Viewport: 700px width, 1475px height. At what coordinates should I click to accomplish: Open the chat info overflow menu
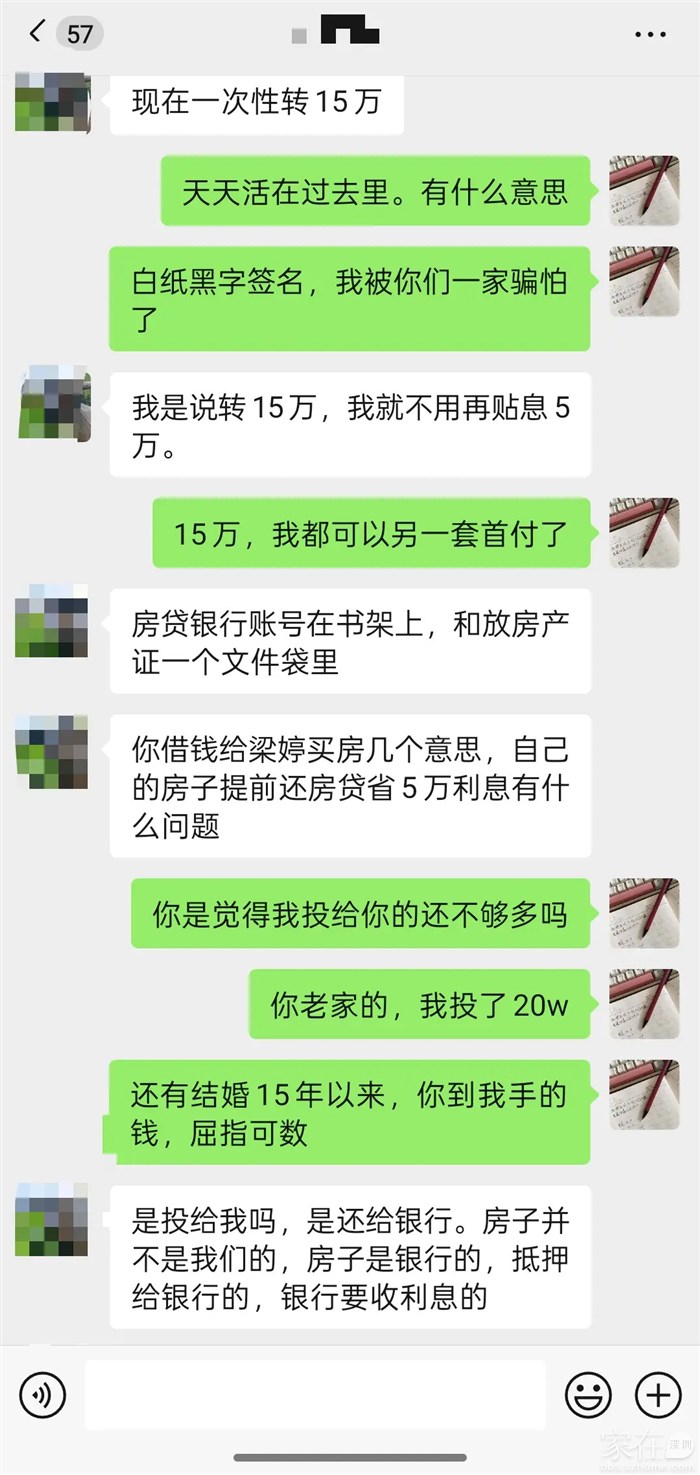tap(650, 34)
